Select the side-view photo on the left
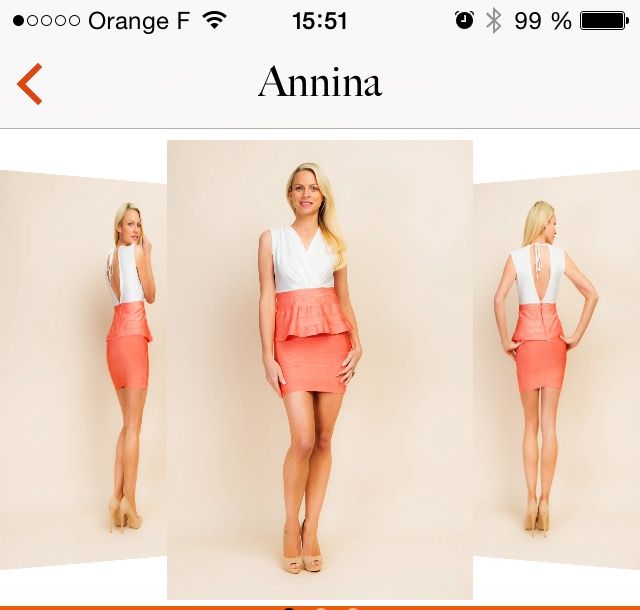This screenshot has height=610, width=640. (82, 370)
